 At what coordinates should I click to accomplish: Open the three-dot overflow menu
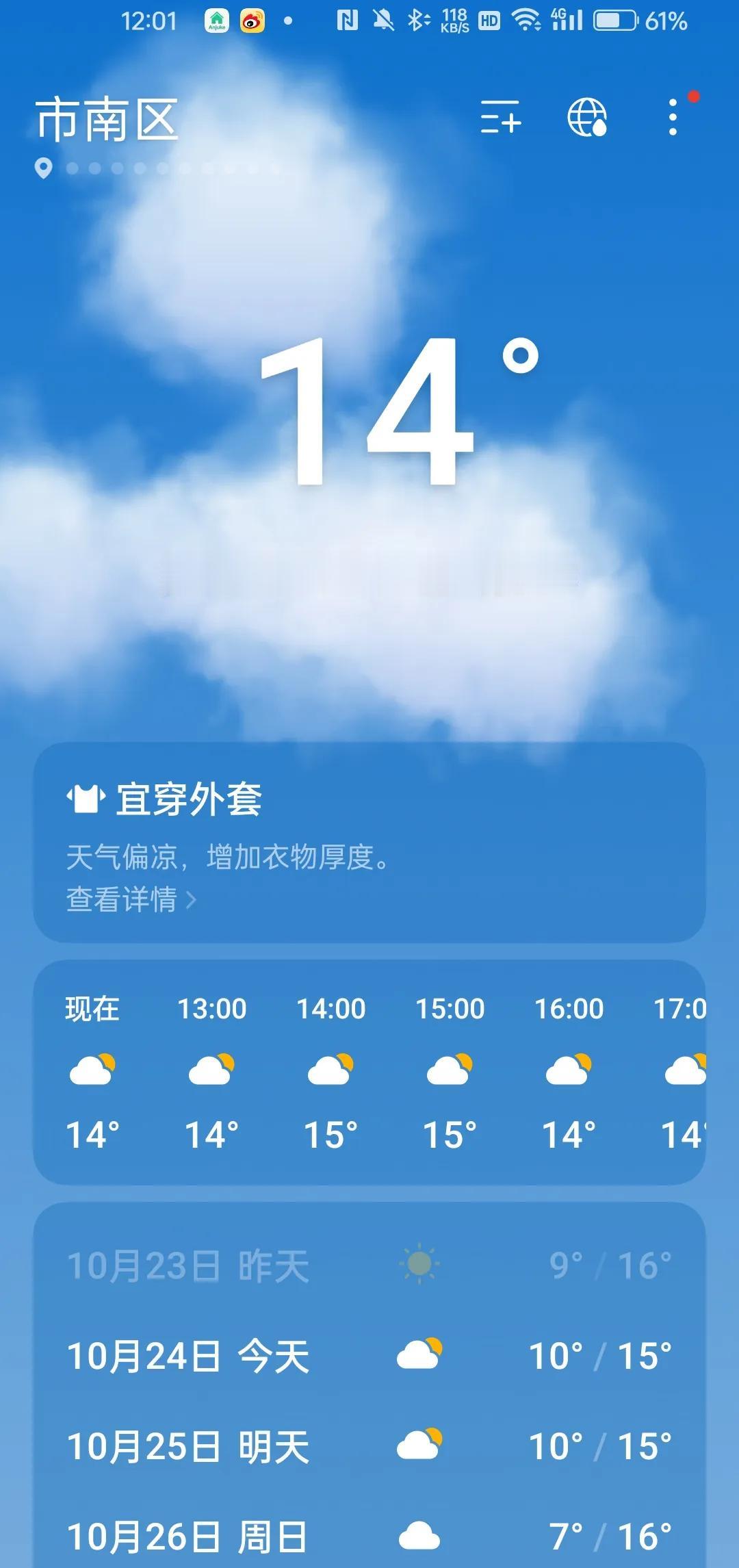(673, 117)
